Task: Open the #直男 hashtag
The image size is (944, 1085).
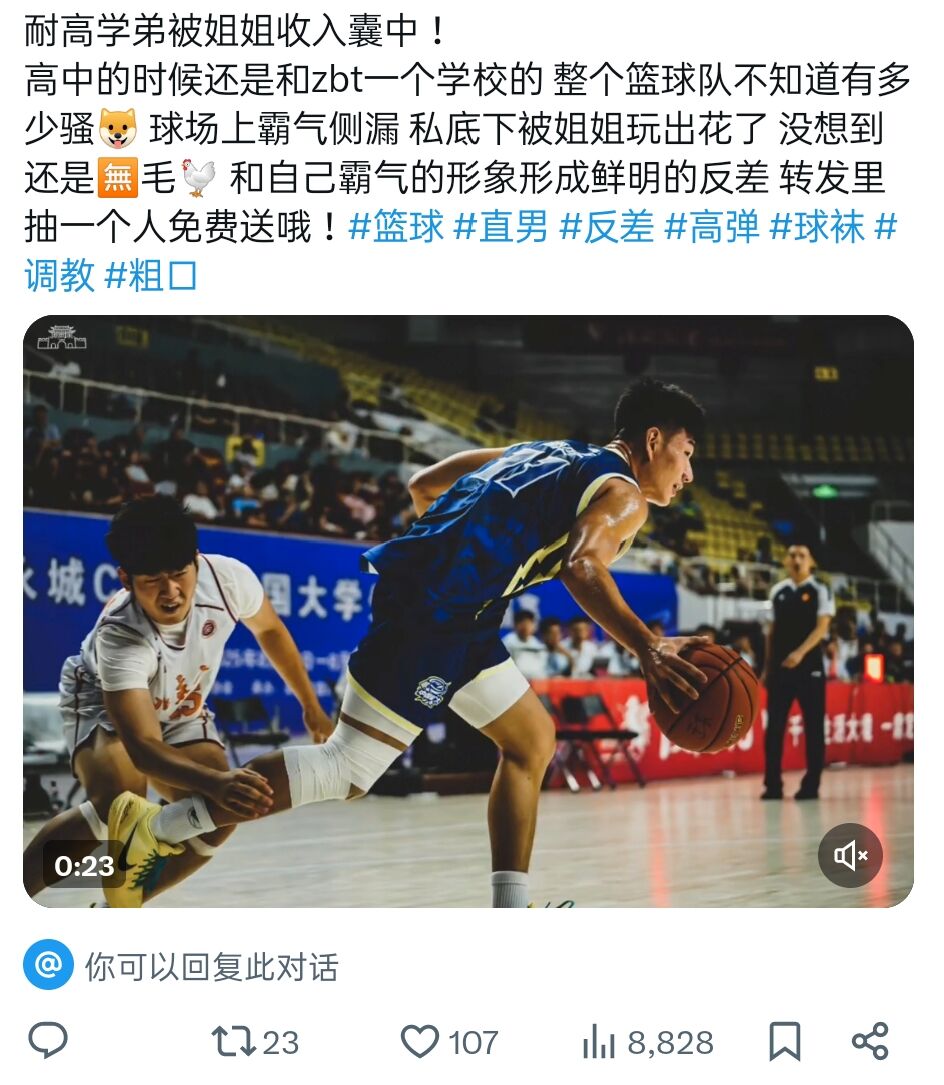Action: click(x=501, y=226)
